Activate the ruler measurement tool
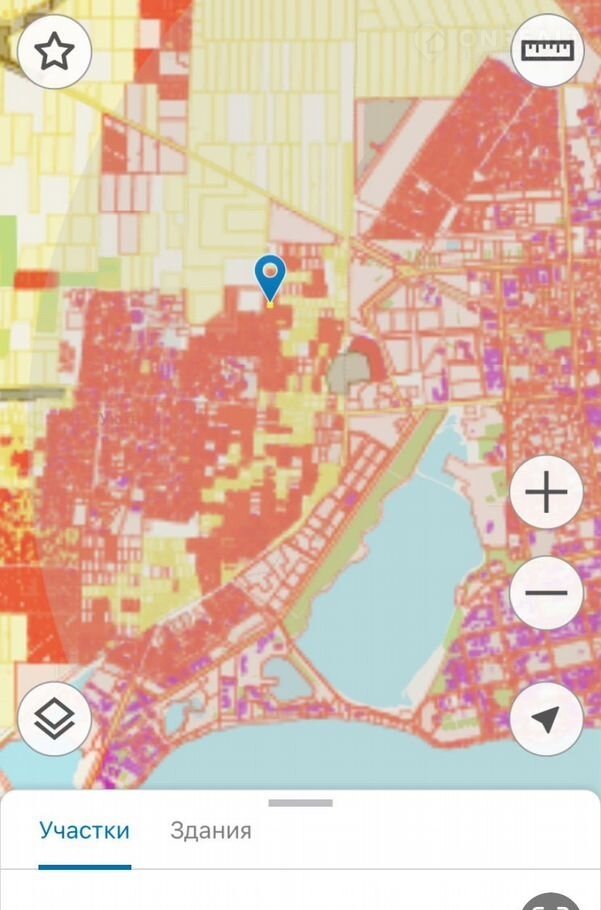The height and width of the screenshot is (910, 601). (x=546, y=51)
